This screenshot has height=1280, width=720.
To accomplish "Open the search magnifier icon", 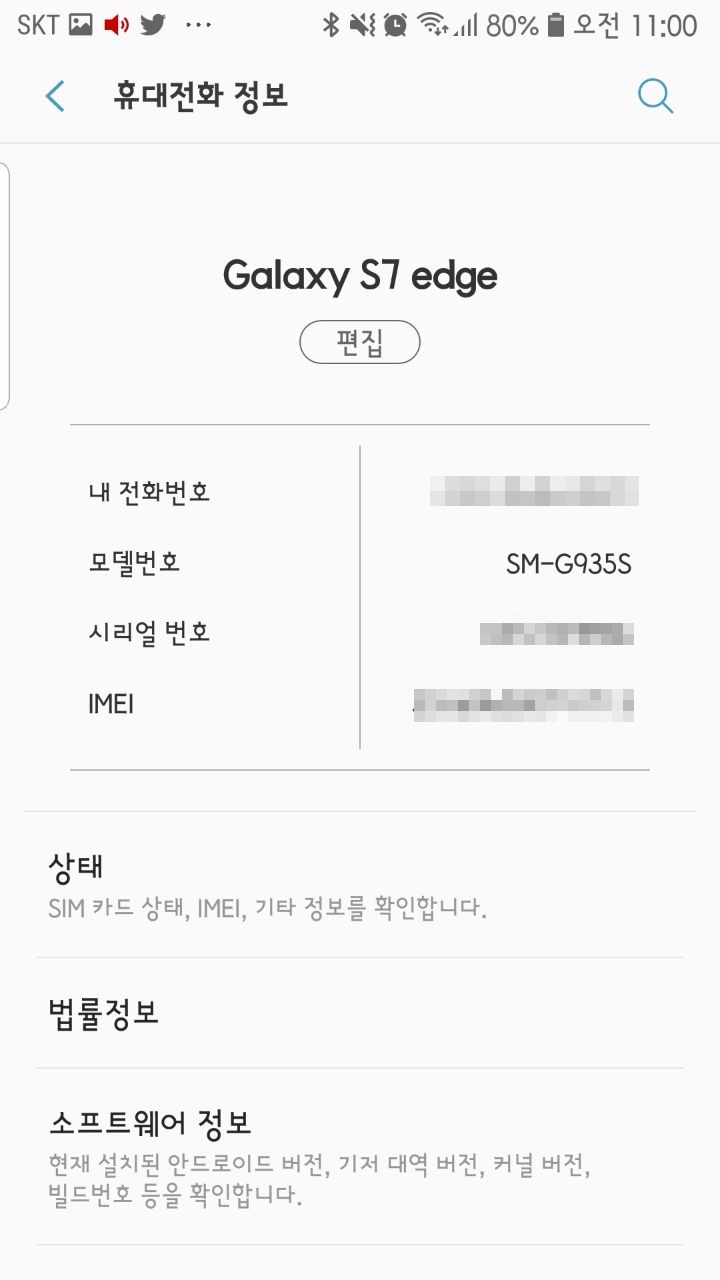I will [x=656, y=97].
